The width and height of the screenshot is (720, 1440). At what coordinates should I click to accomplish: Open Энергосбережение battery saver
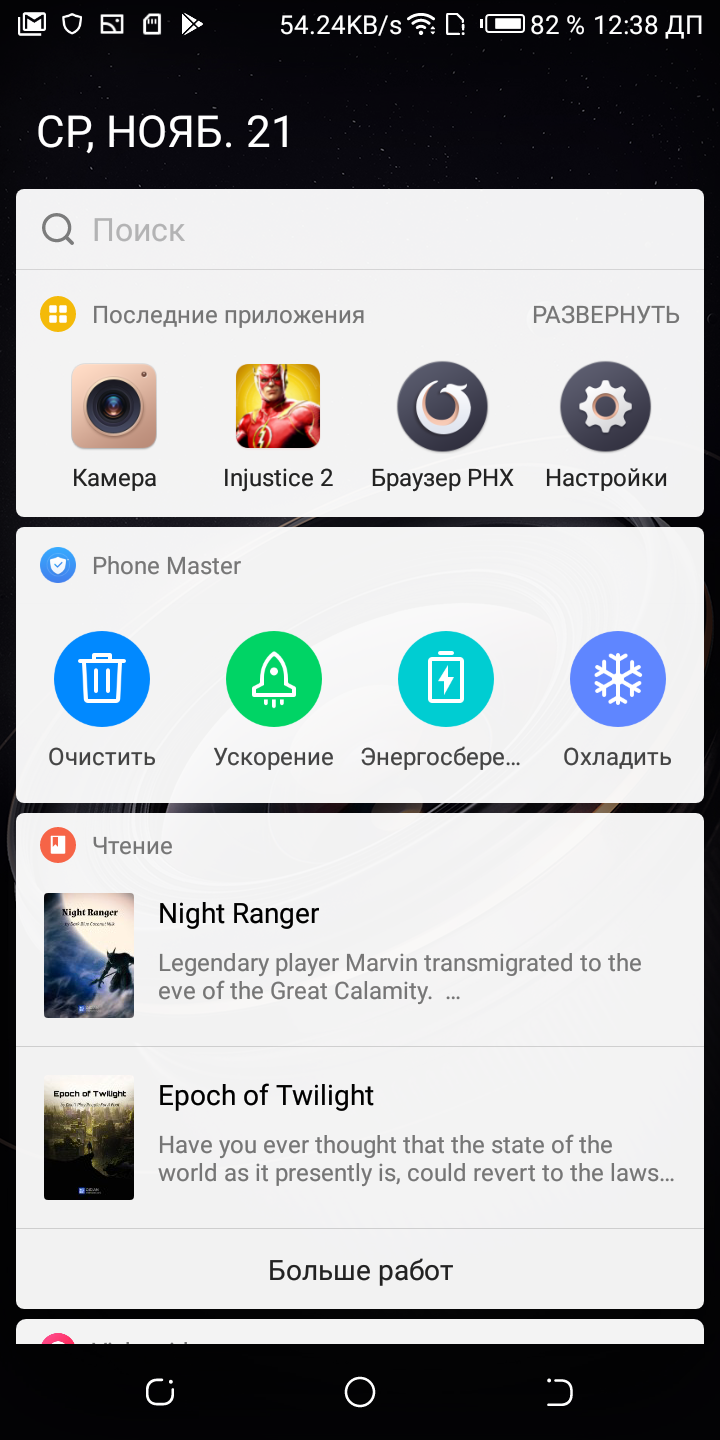pyautogui.click(x=445, y=679)
